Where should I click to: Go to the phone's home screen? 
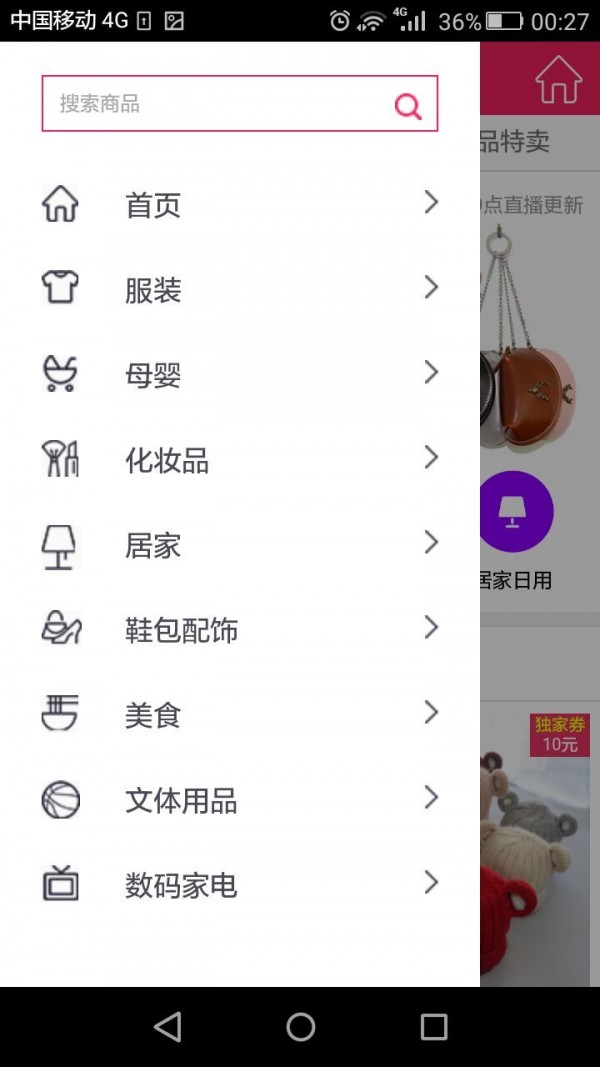click(x=300, y=1027)
